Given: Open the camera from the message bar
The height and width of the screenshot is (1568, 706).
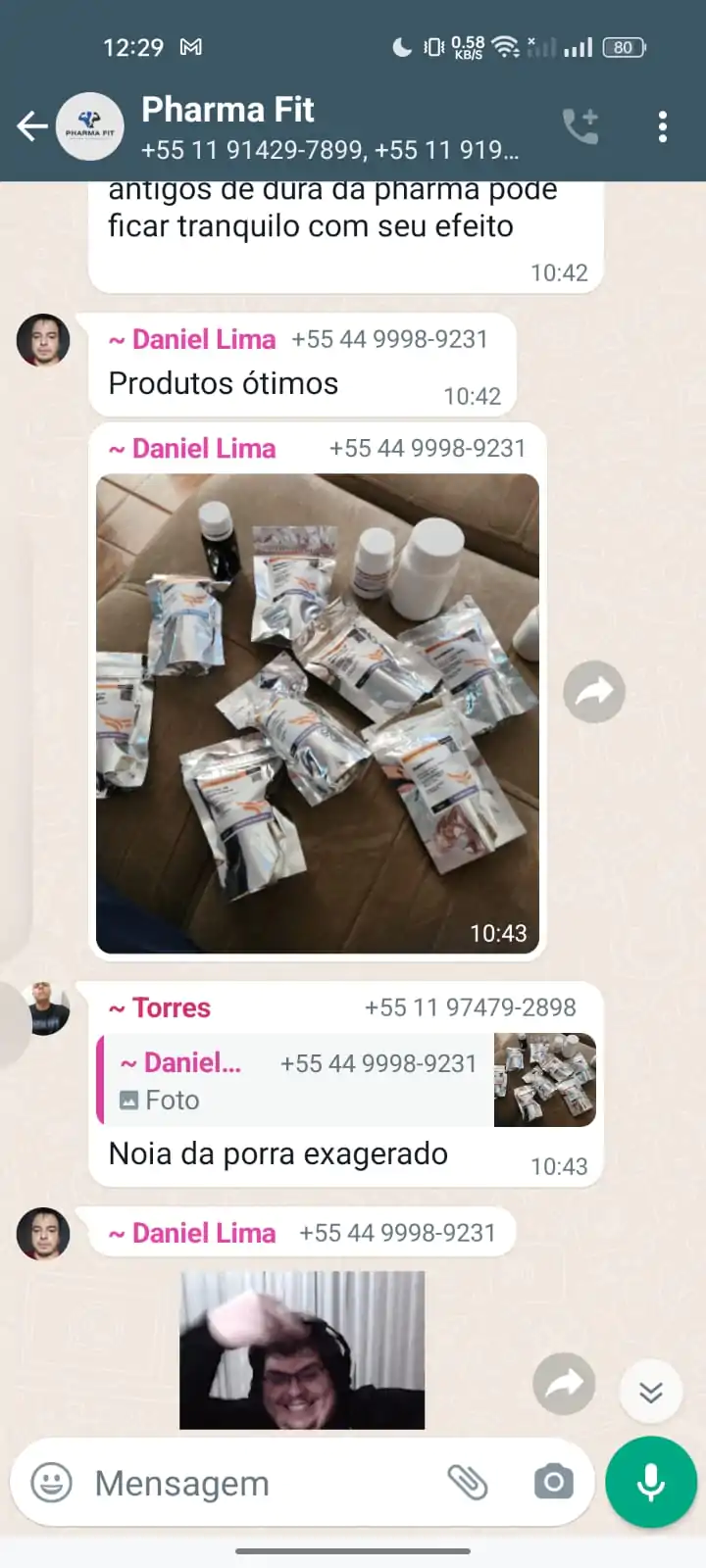Looking at the screenshot, I should click(554, 1482).
